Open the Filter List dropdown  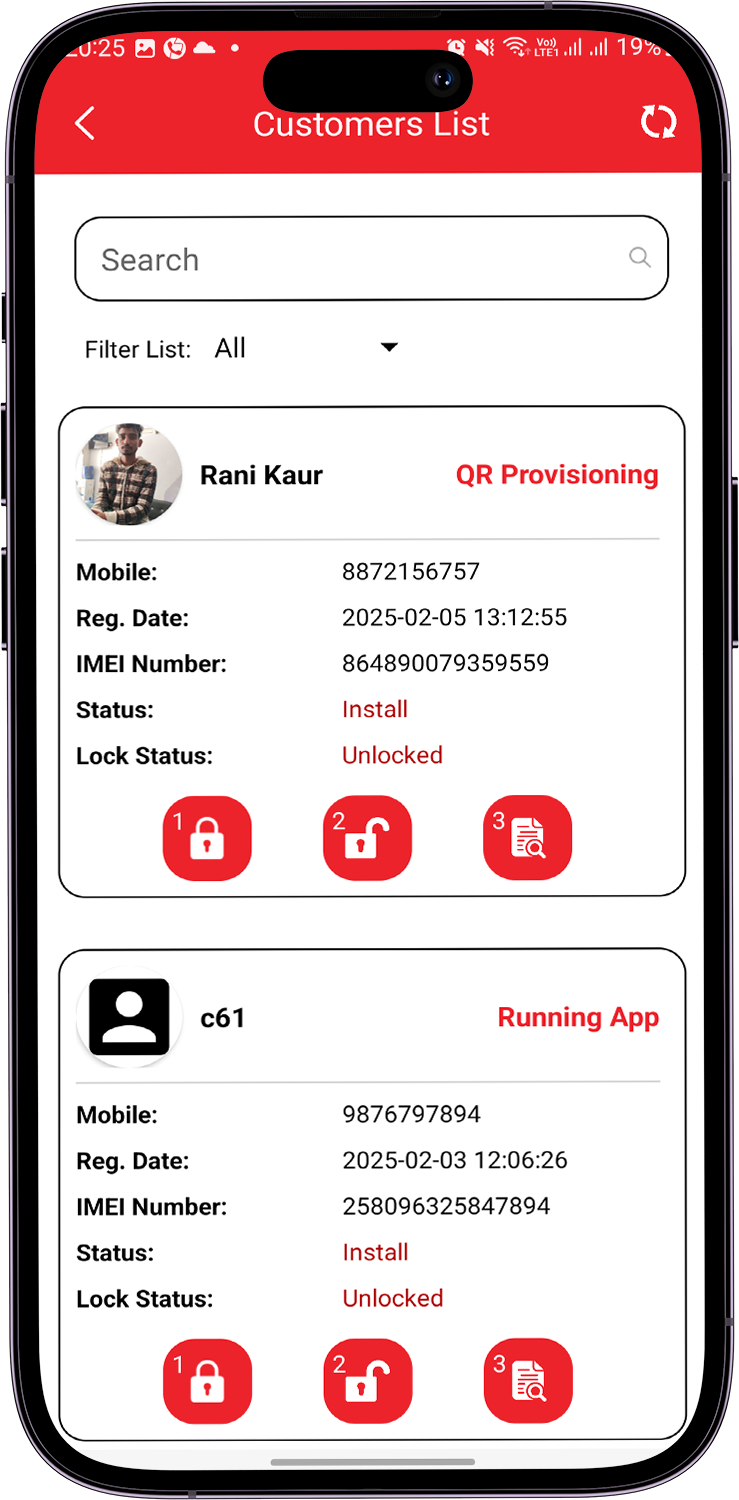click(306, 348)
